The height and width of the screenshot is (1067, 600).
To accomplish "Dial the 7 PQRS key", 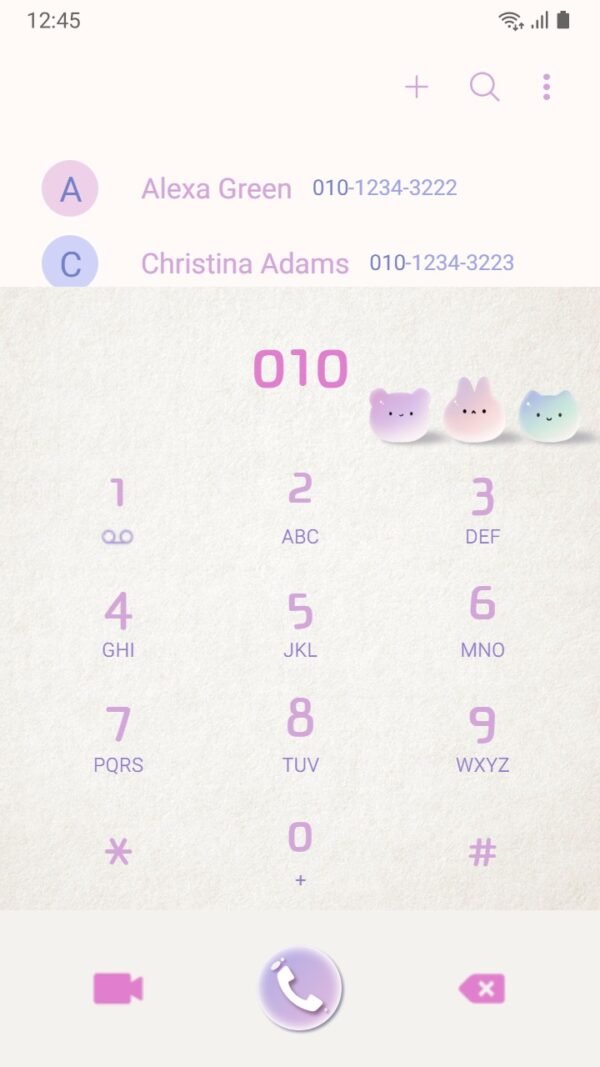I will coord(118,737).
